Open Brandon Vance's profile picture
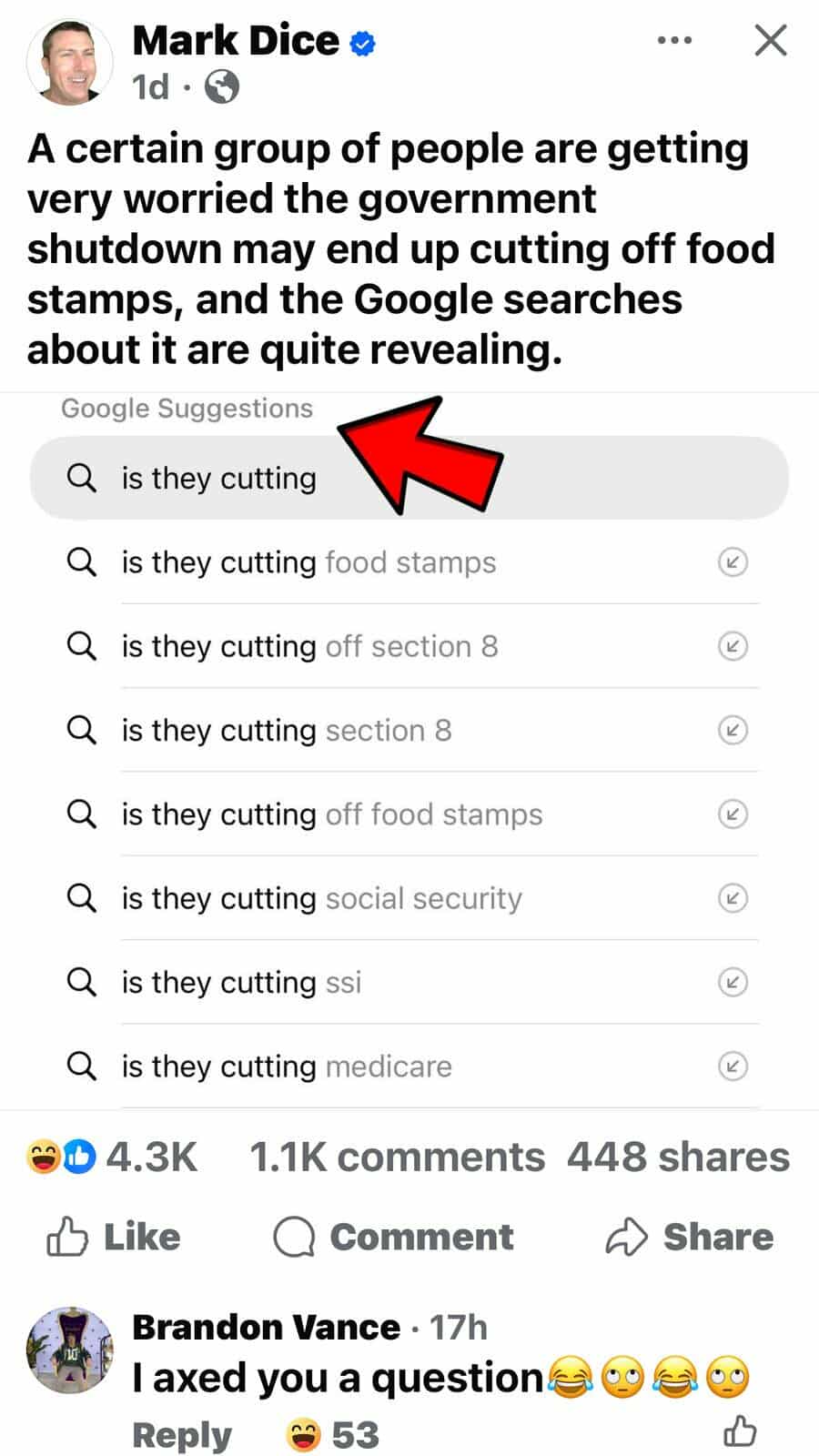 69,1350
